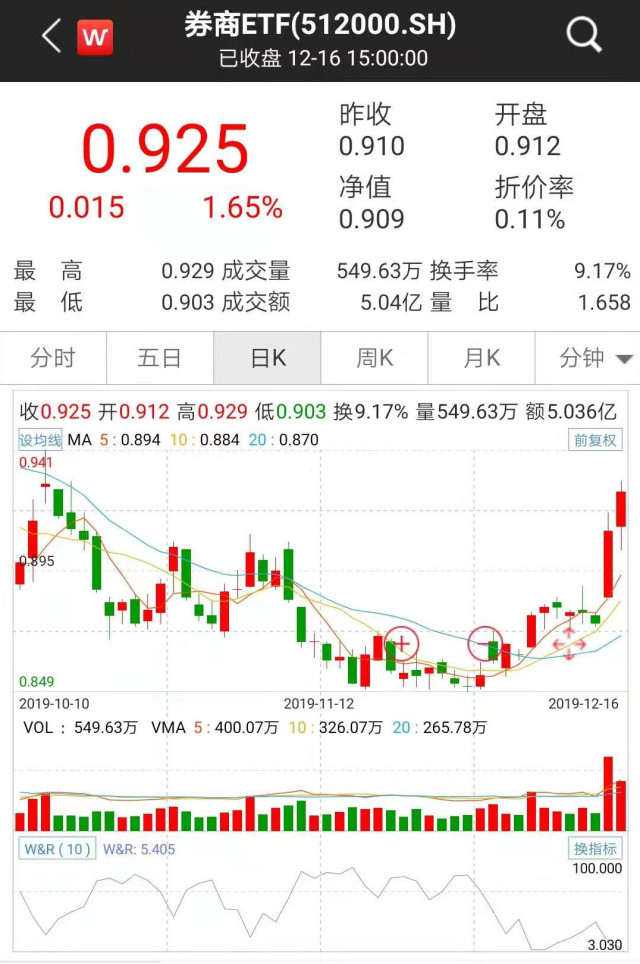The image size is (640, 964).
Task: Switch to the 五日 chart tab
Action: [160, 358]
